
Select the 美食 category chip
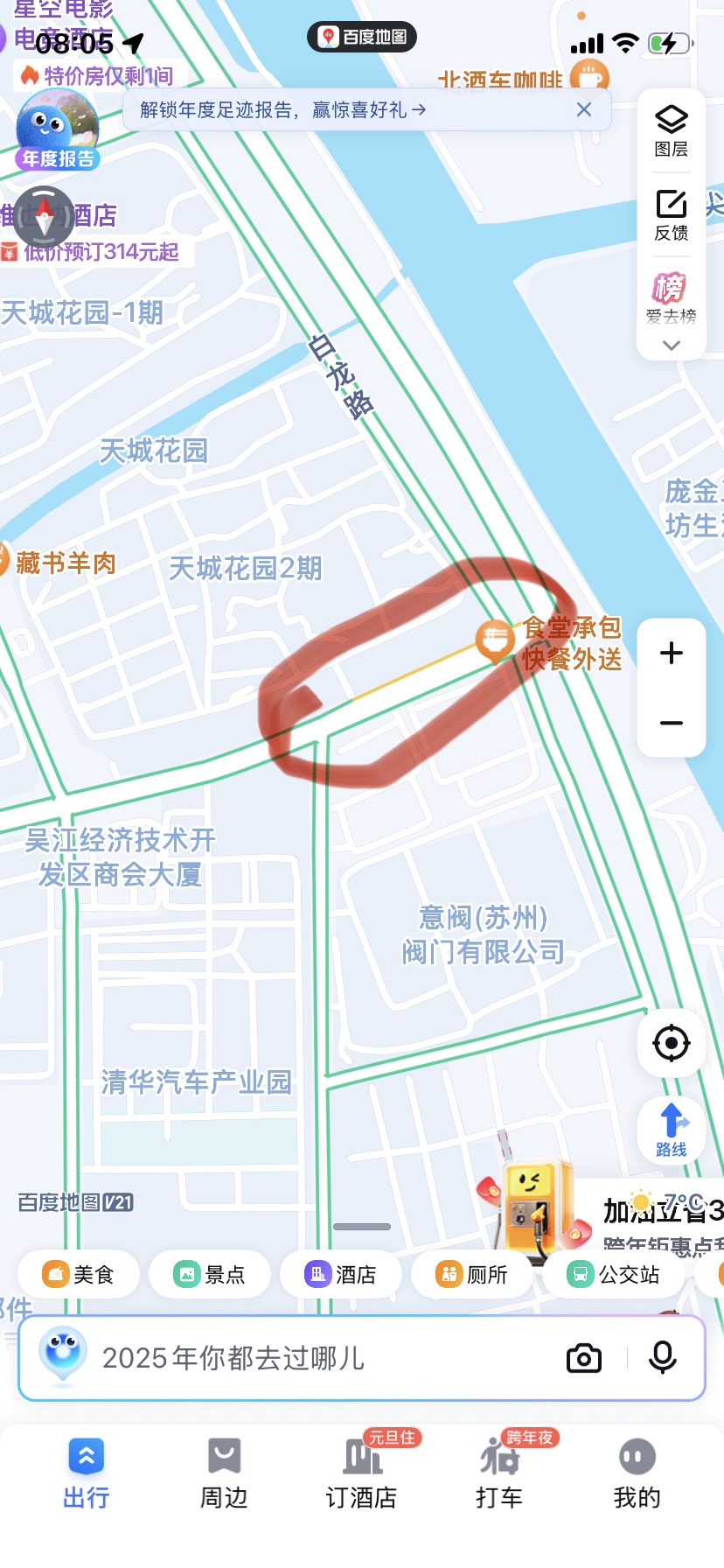pyautogui.click(x=79, y=1274)
